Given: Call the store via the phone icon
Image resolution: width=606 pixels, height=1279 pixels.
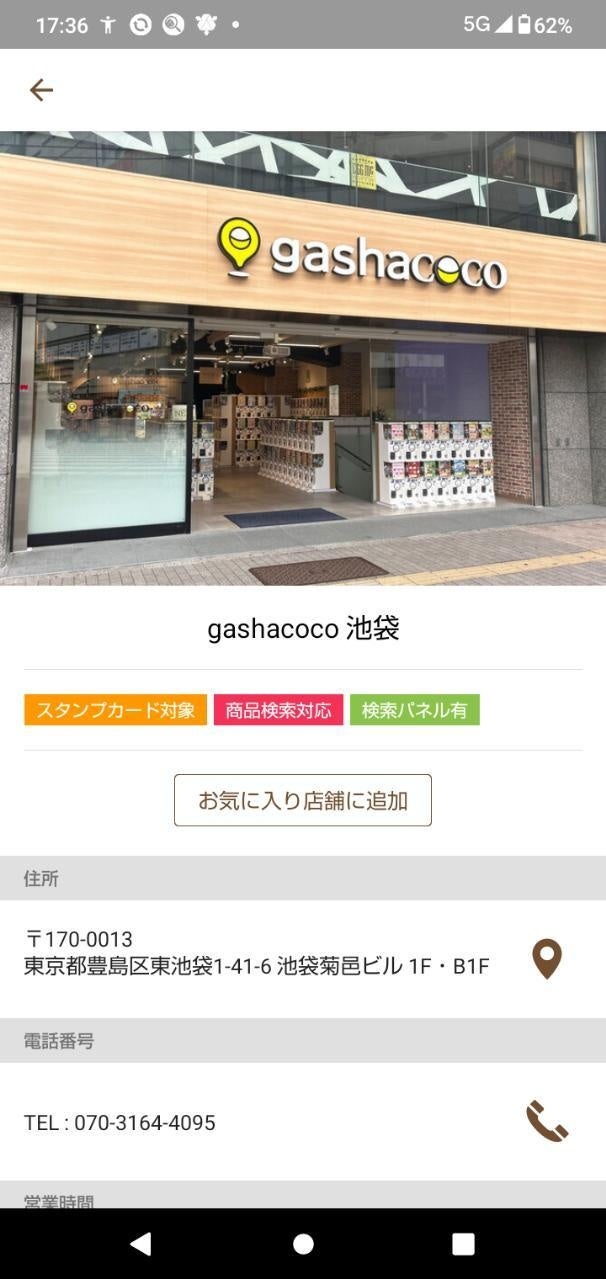Looking at the screenshot, I should 547,1121.
